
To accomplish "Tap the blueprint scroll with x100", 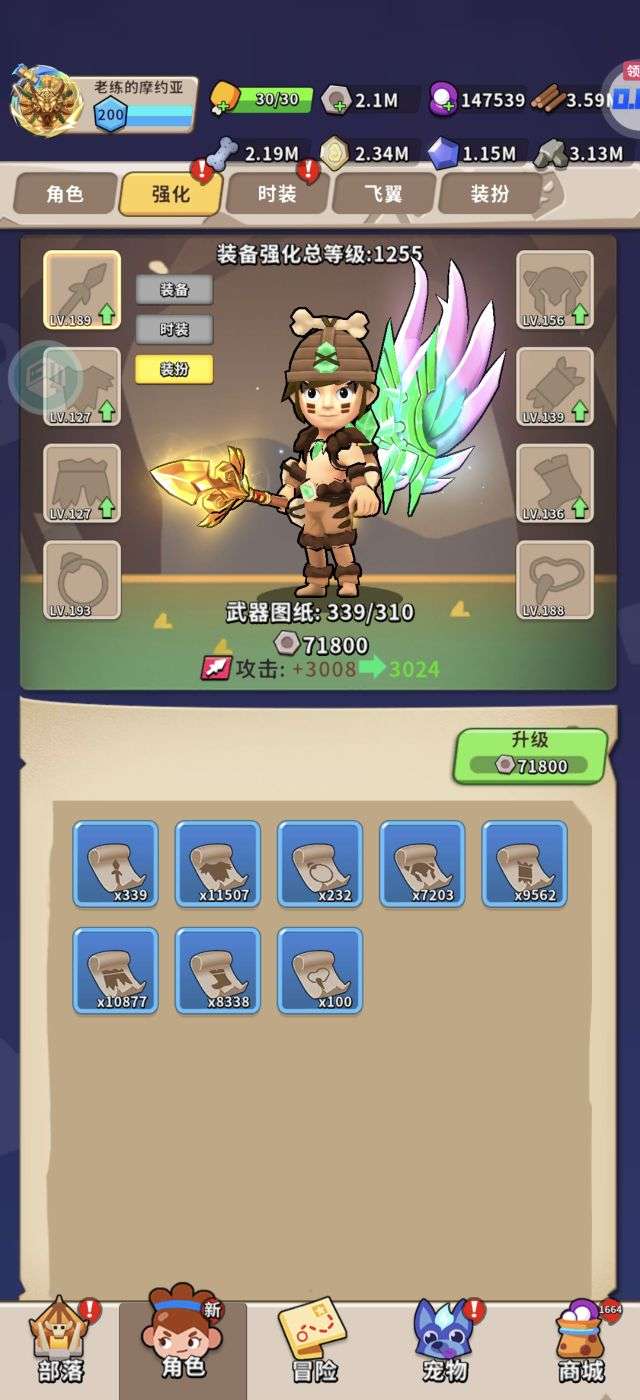I will click(320, 970).
